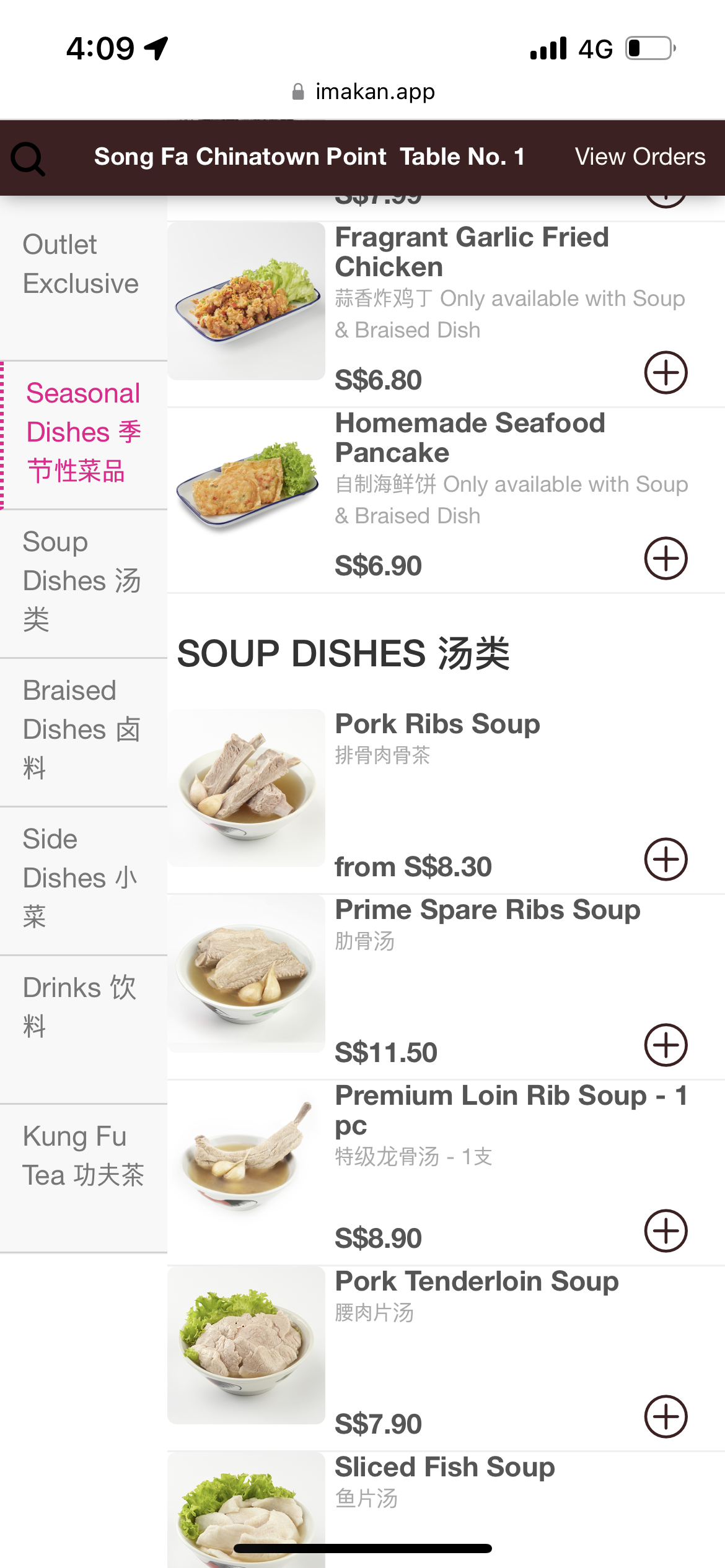Add Pork Tenderloin Soup to order

(666, 1417)
